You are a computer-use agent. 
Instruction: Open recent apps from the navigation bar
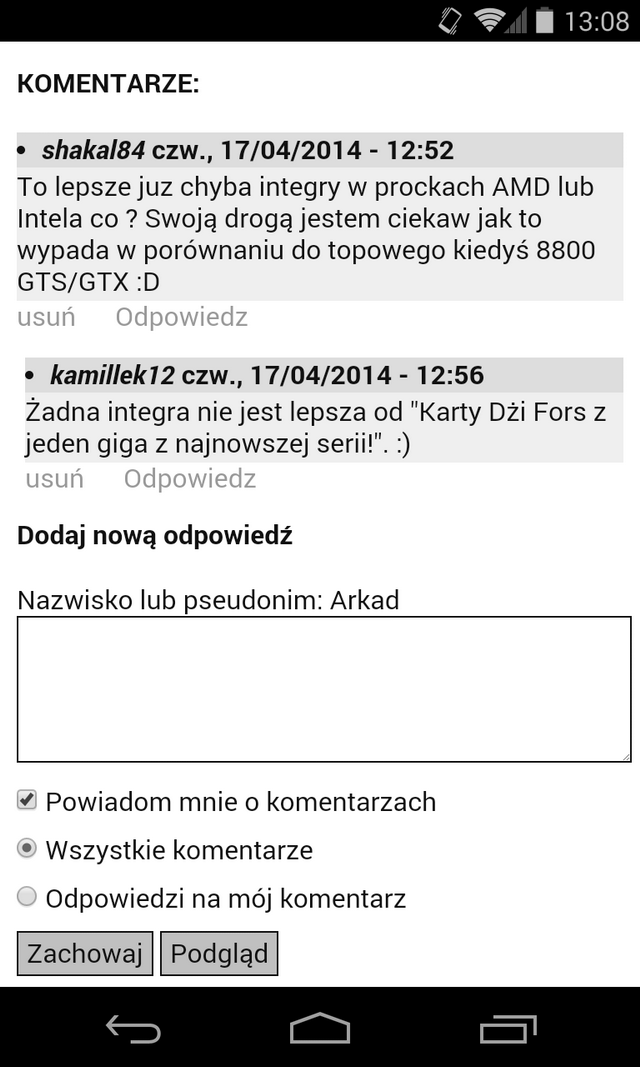tap(508, 1027)
